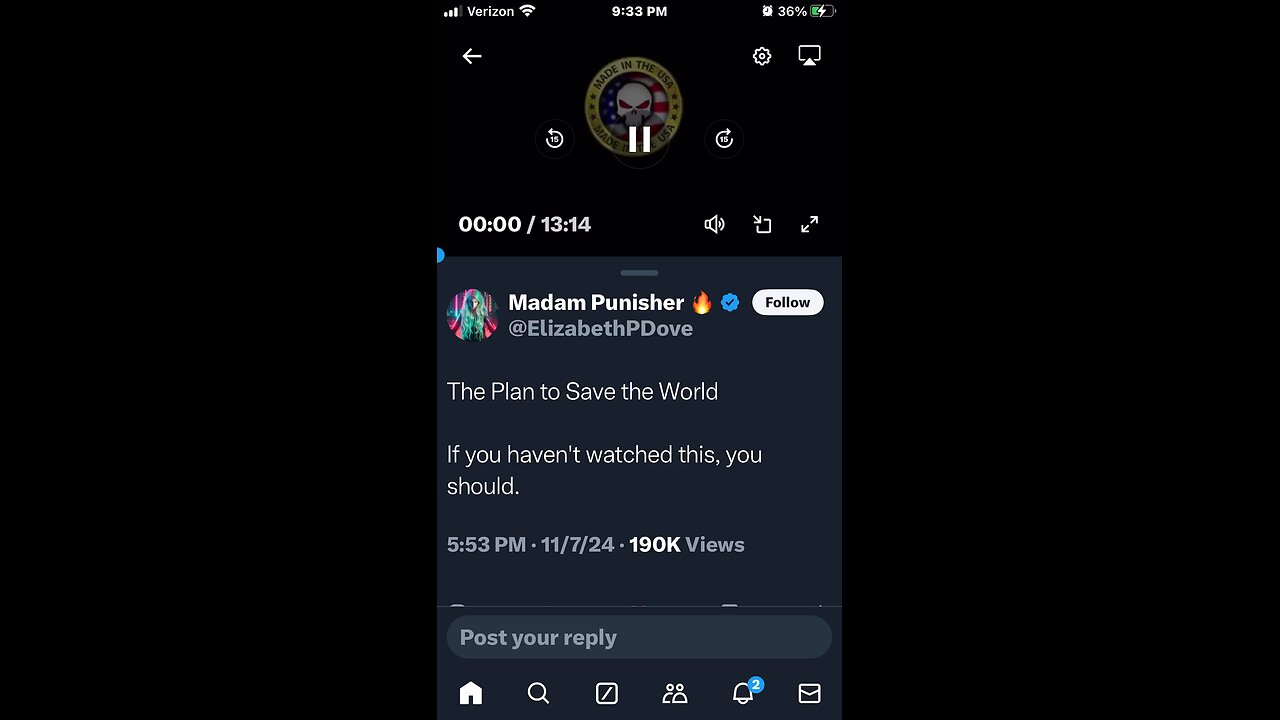Minimize video to picture-in-picture
1280x720 pixels.
point(762,224)
